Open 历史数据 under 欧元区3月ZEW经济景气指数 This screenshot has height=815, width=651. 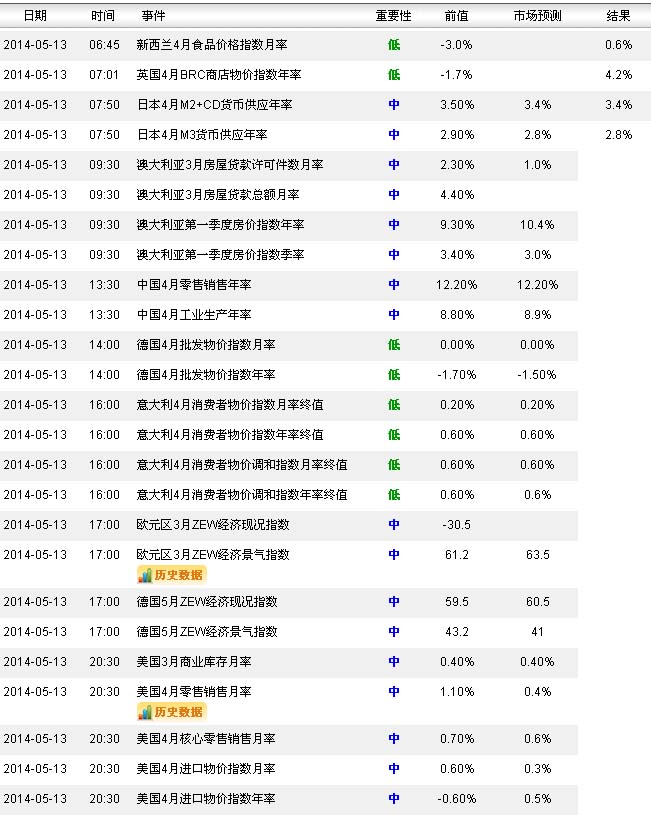click(x=171, y=575)
